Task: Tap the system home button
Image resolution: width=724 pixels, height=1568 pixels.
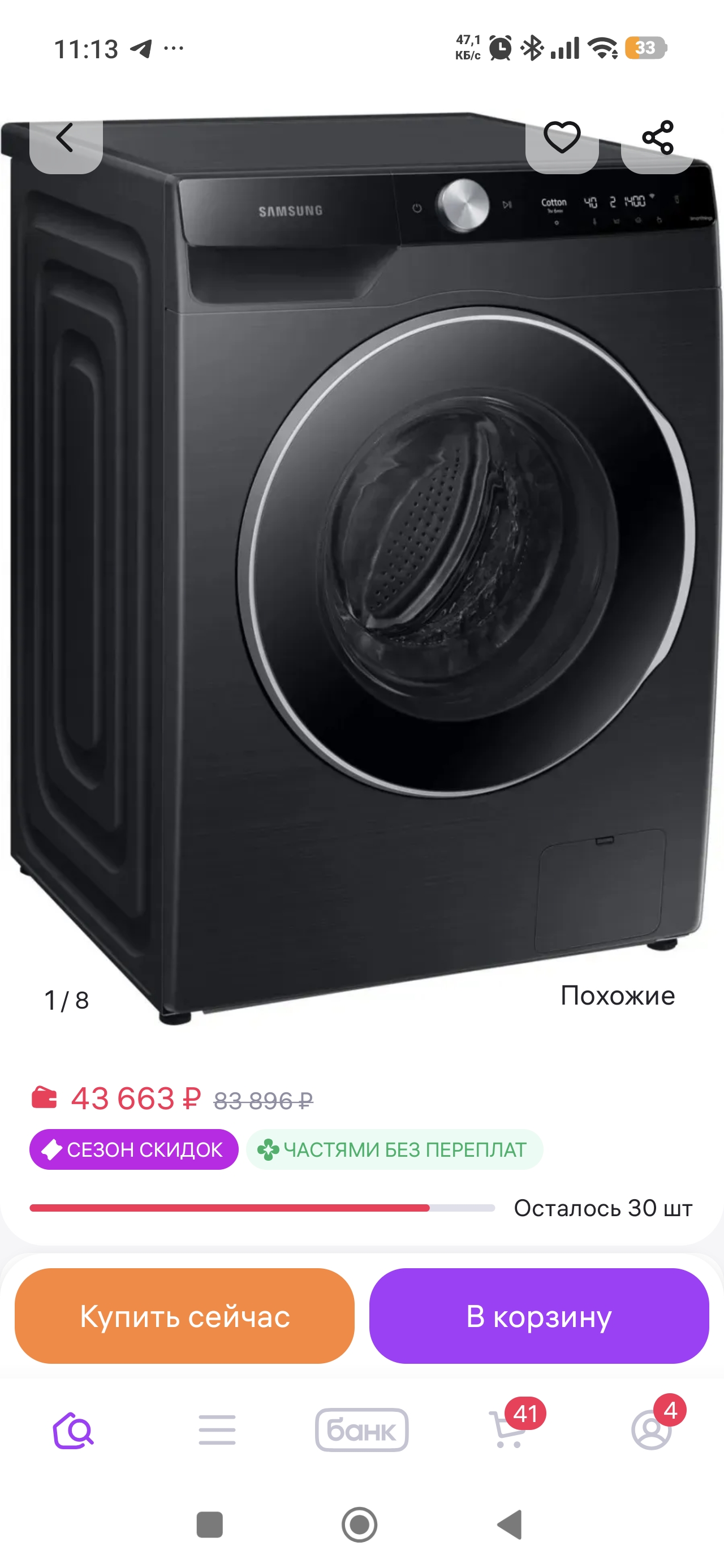Action: pyautogui.click(x=359, y=1525)
